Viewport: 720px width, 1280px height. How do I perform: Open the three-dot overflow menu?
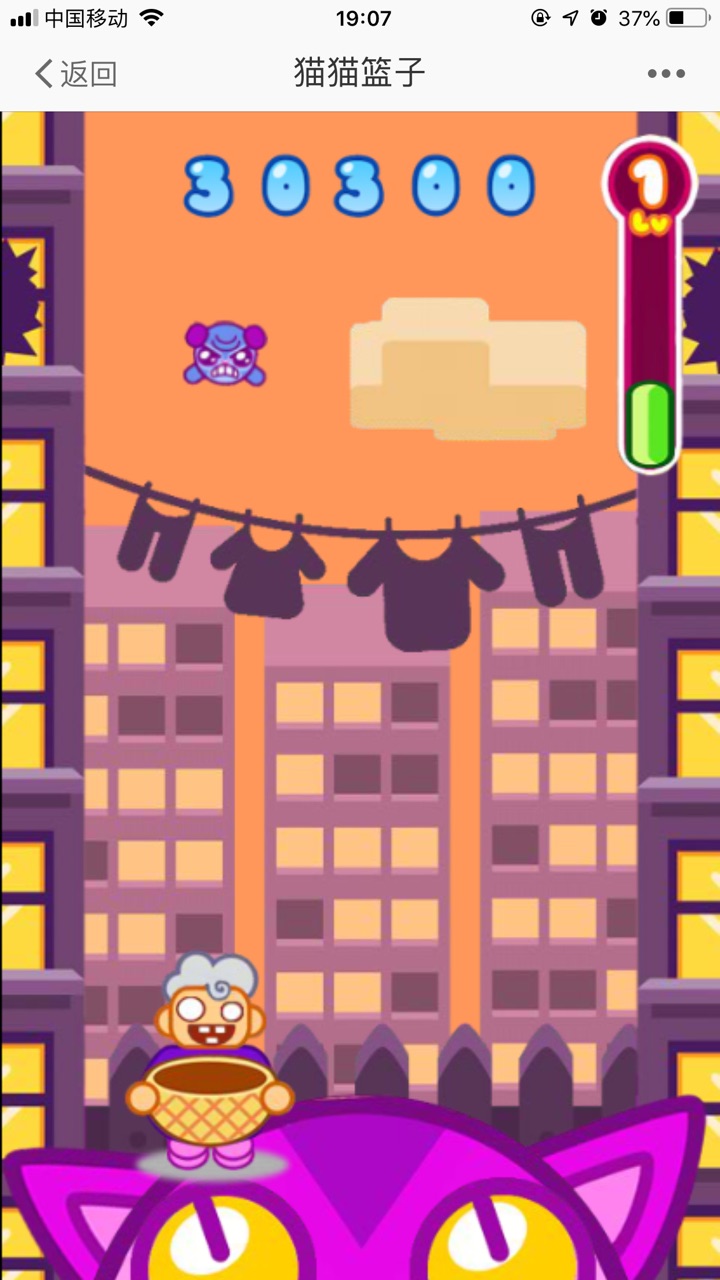click(665, 73)
